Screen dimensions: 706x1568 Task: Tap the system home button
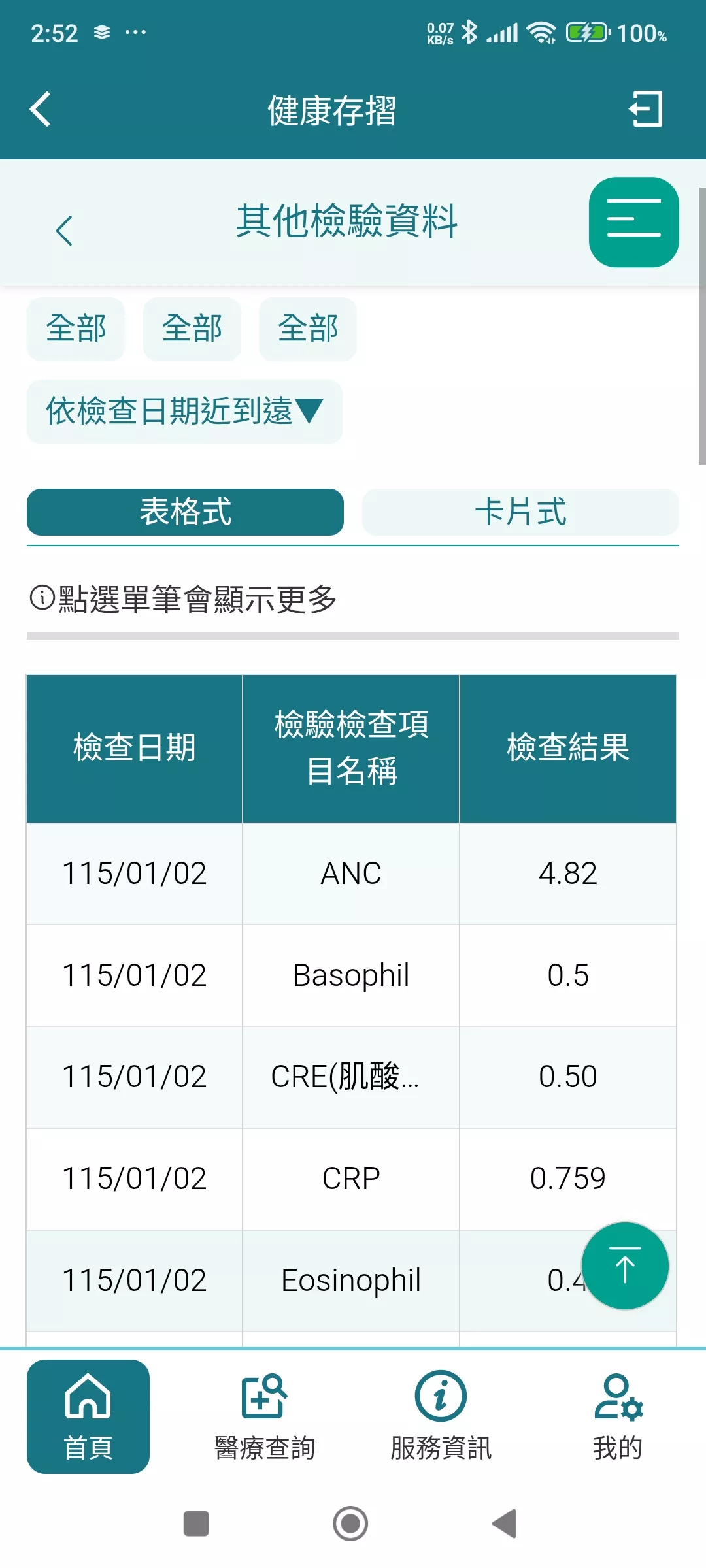pyautogui.click(x=350, y=1524)
